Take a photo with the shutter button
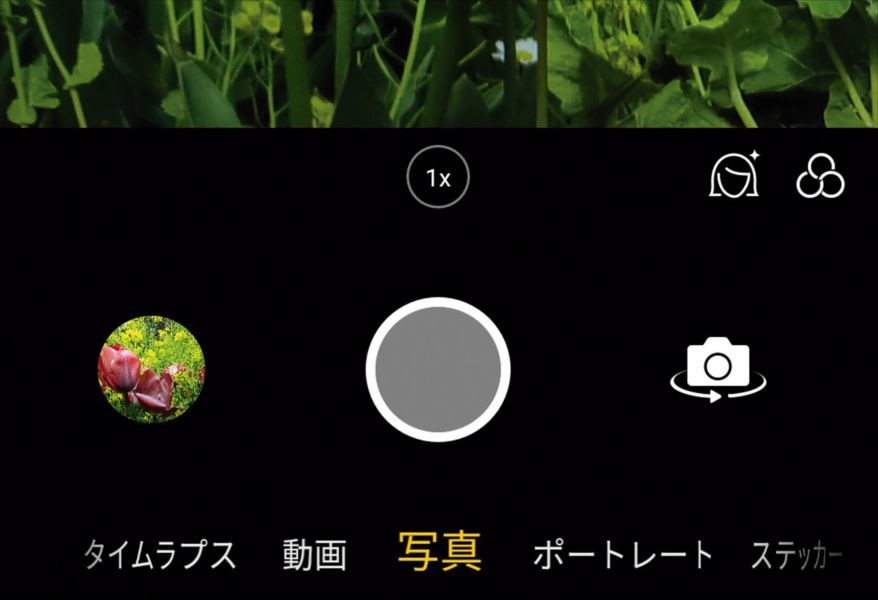Image resolution: width=878 pixels, height=600 pixels. click(438, 369)
